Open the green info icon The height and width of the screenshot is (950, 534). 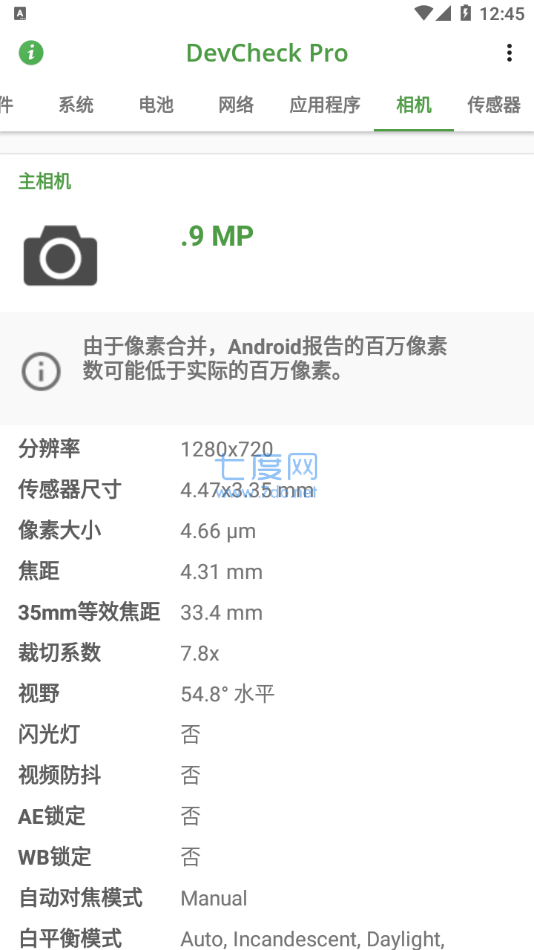coord(31,53)
